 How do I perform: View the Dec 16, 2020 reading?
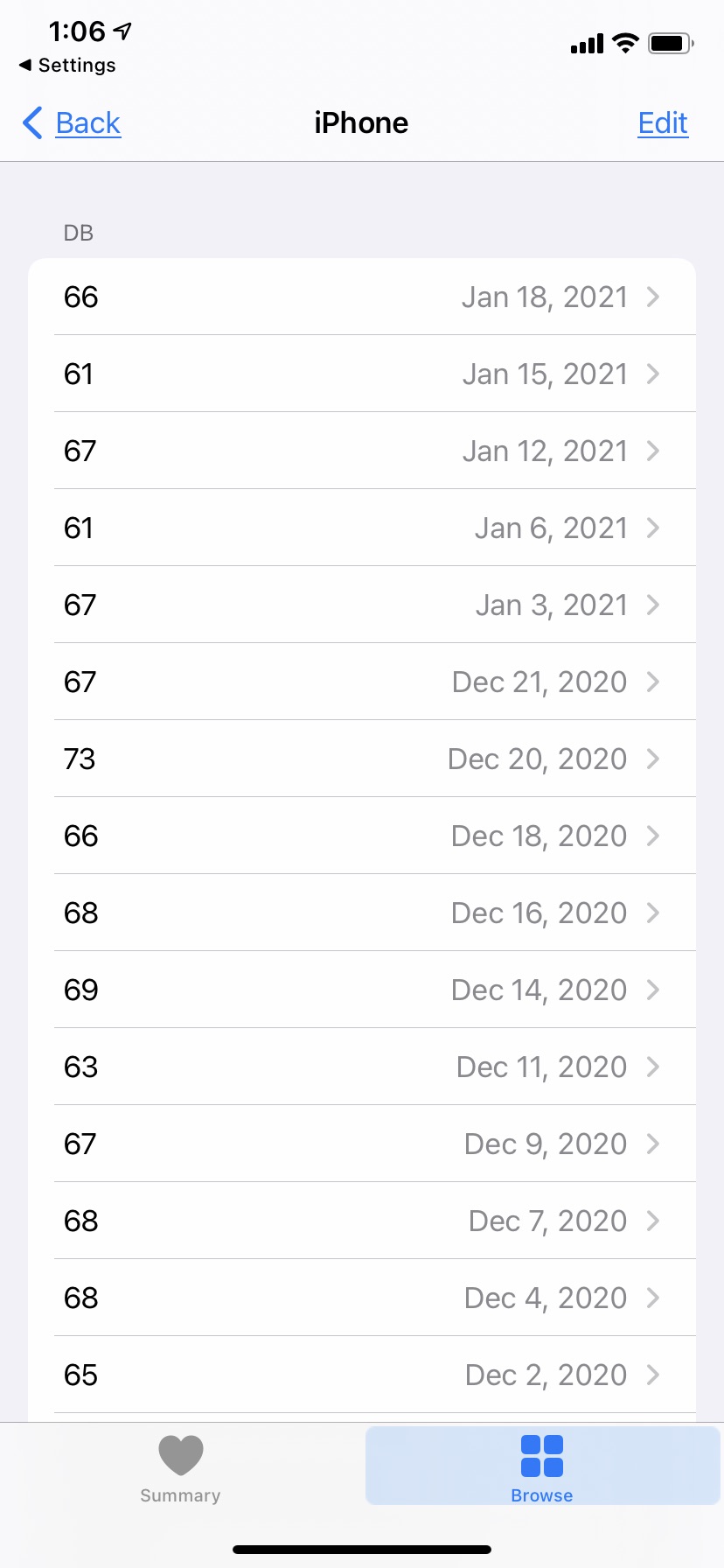pos(362,913)
